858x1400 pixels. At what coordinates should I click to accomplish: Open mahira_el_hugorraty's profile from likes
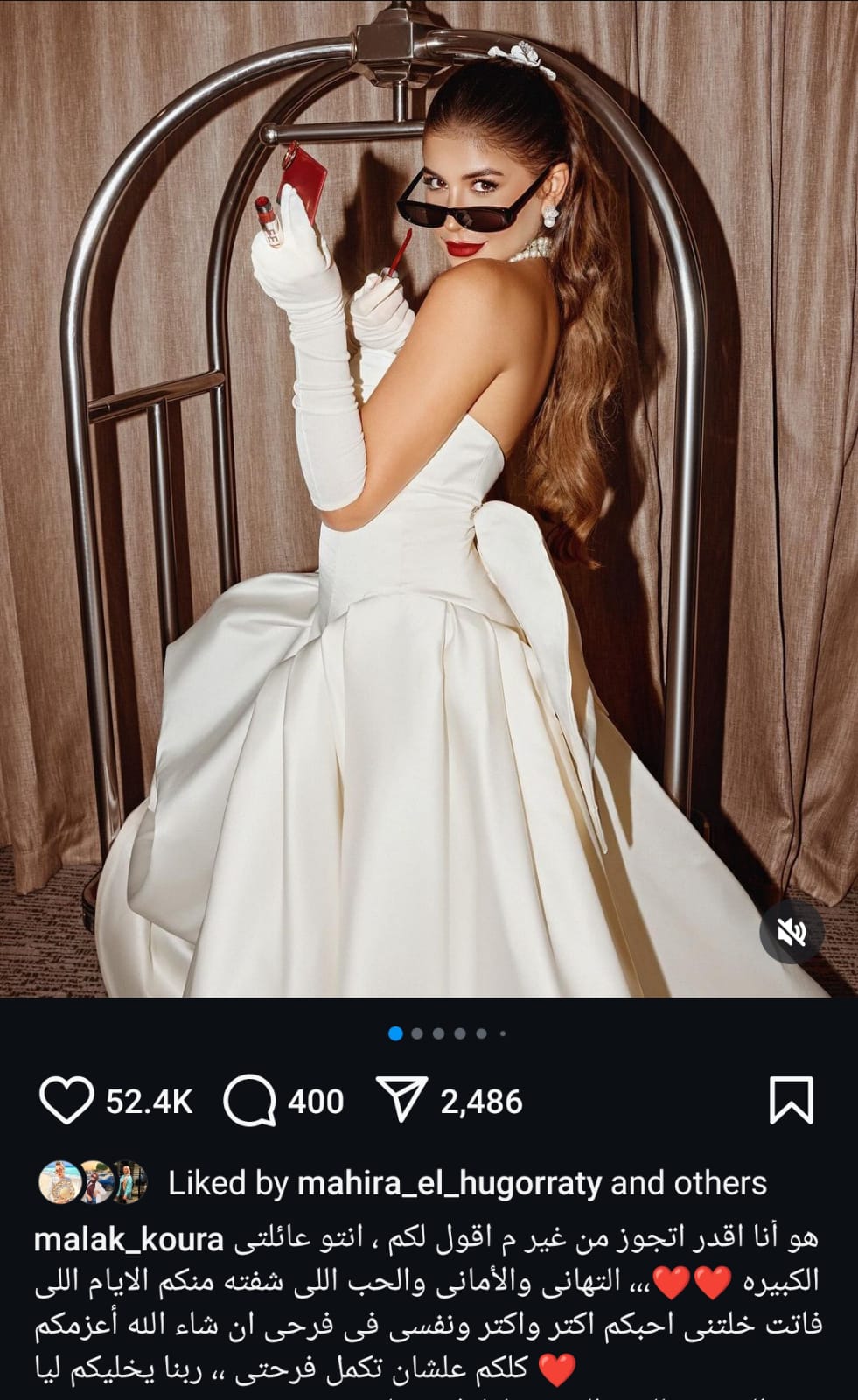pos(450,1184)
